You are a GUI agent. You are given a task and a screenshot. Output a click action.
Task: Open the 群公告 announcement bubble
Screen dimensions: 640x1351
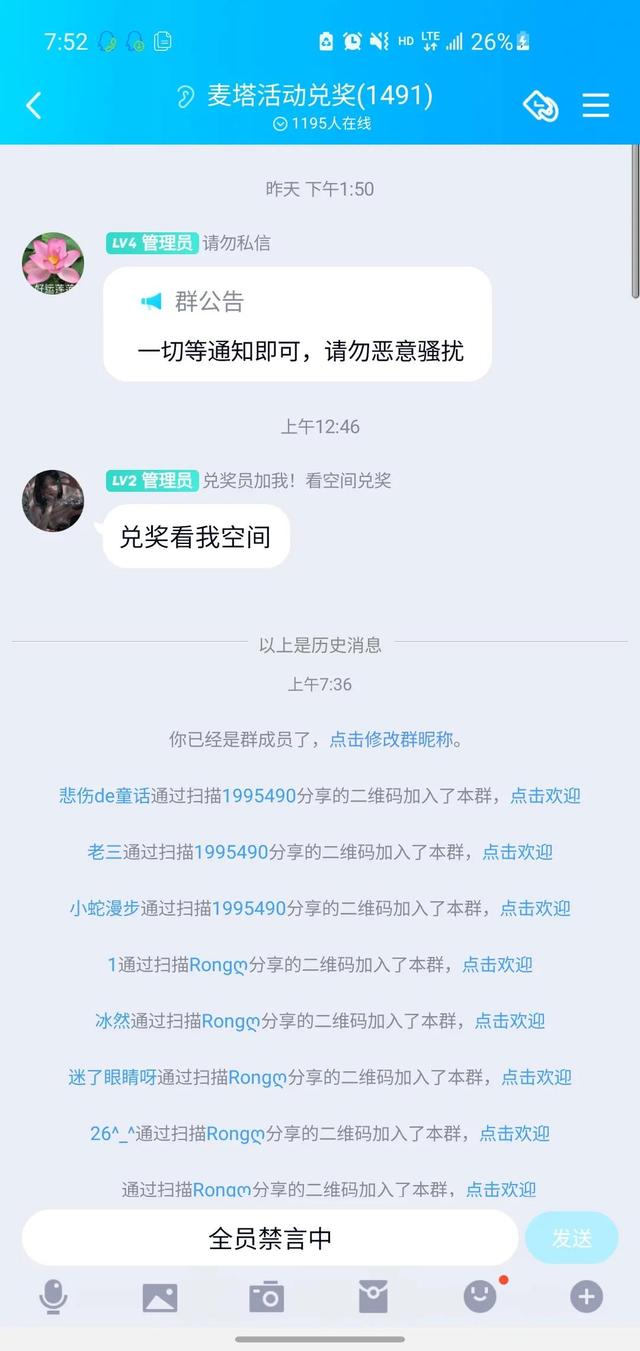pos(298,324)
